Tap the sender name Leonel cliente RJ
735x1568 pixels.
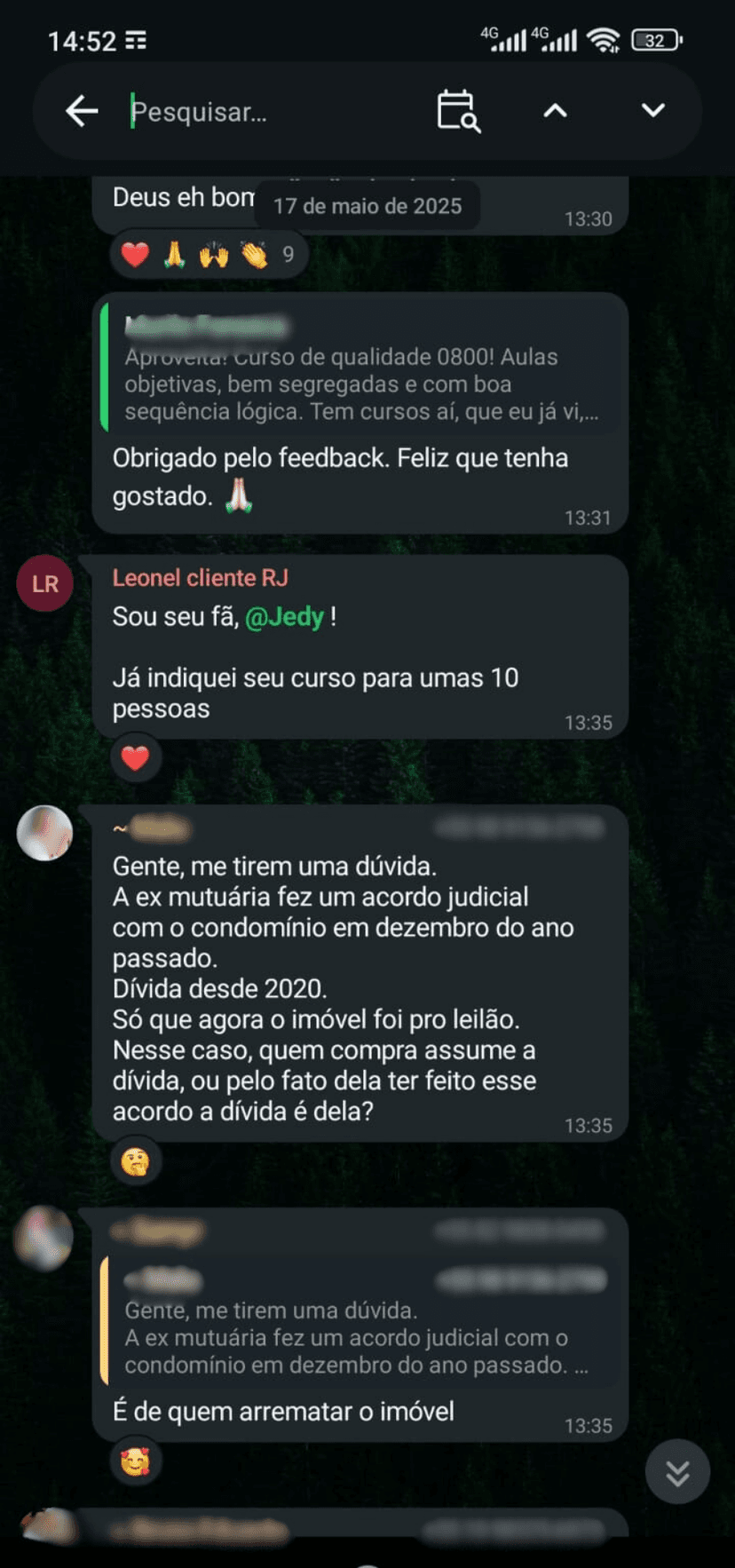(200, 577)
